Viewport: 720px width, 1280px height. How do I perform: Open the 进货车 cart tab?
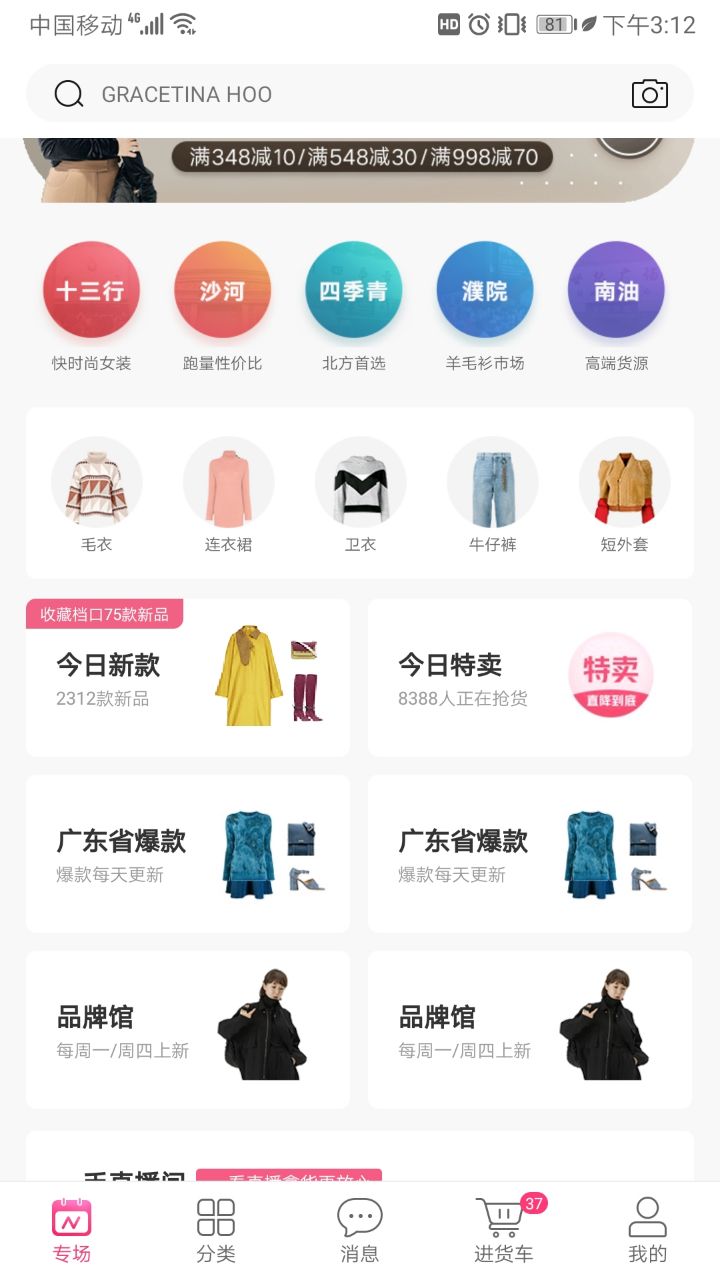click(x=504, y=1231)
